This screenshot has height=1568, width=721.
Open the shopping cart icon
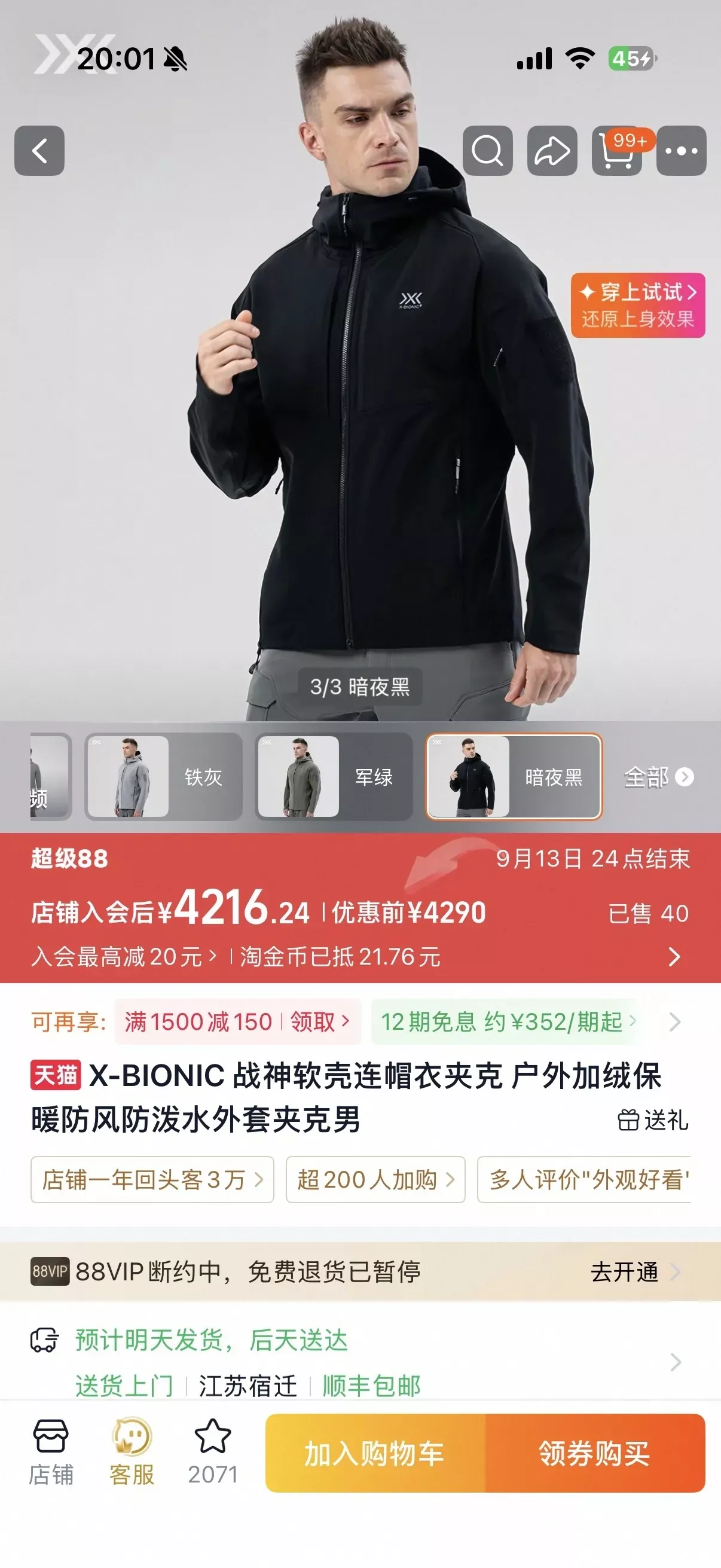617,150
